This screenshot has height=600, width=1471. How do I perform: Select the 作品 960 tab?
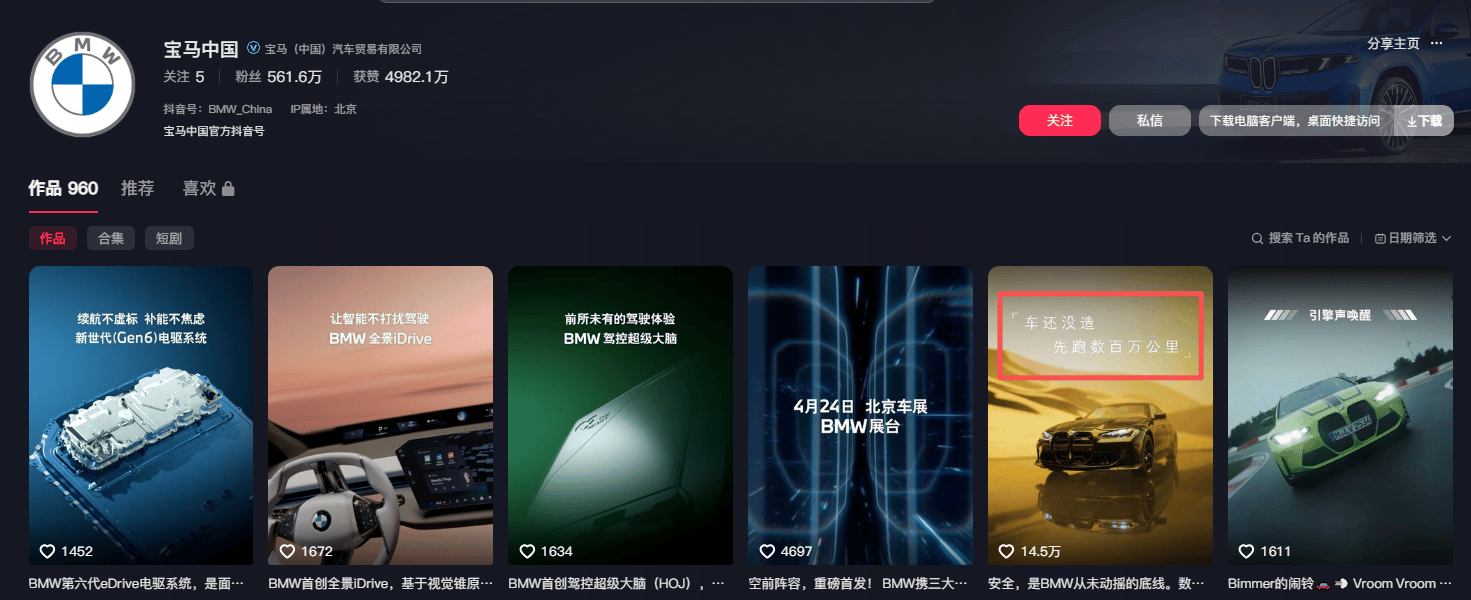(x=63, y=188)
